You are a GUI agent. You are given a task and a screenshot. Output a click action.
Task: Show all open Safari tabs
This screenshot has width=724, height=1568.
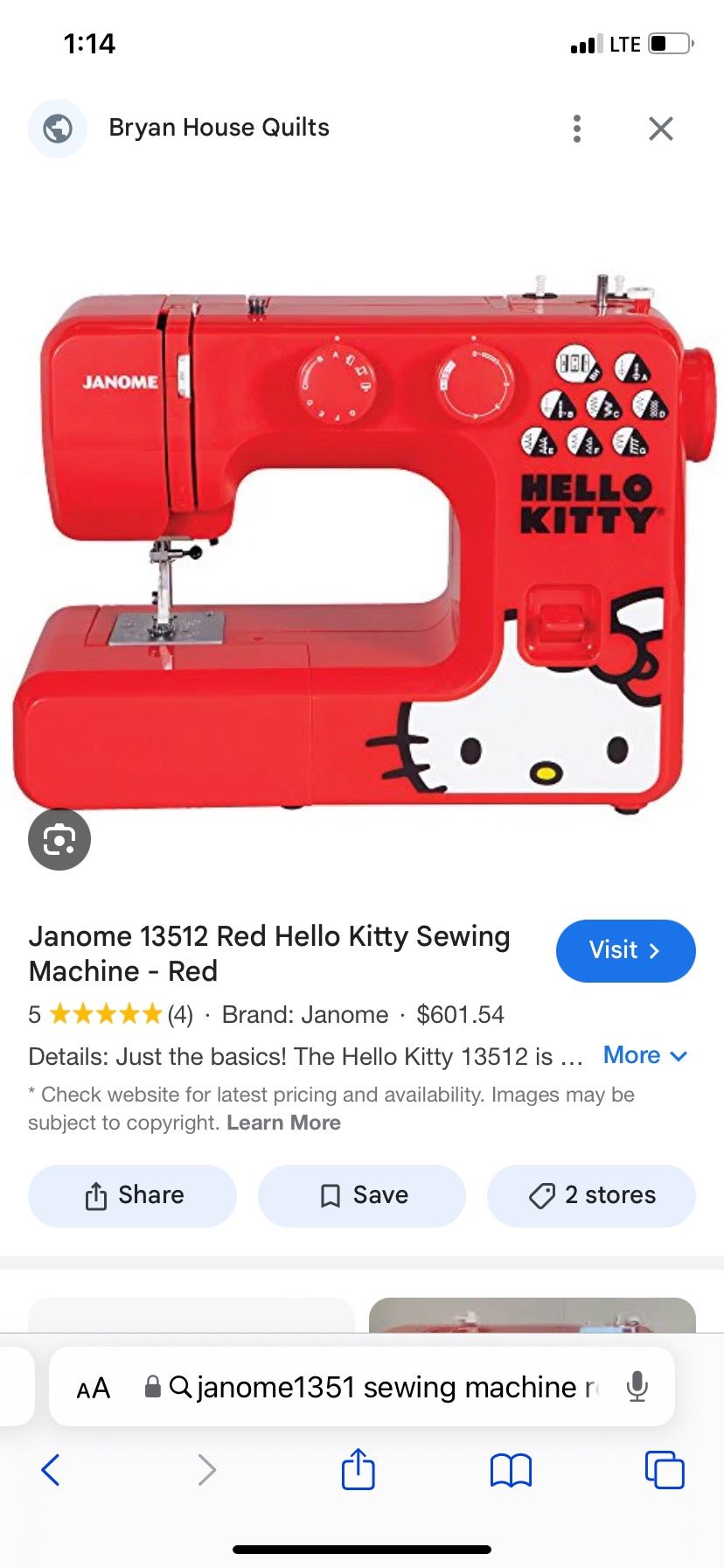point(665,1470)
